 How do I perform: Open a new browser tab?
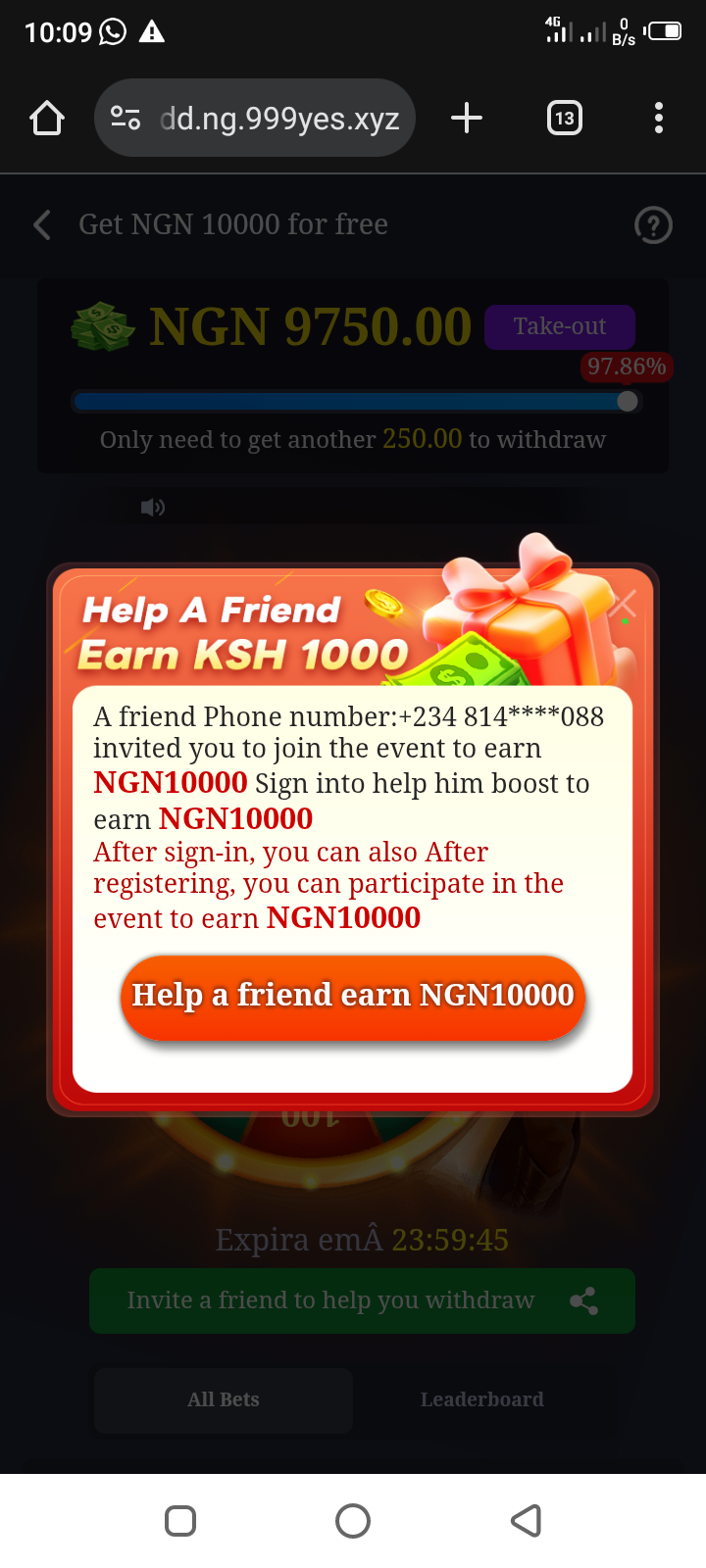467,119
